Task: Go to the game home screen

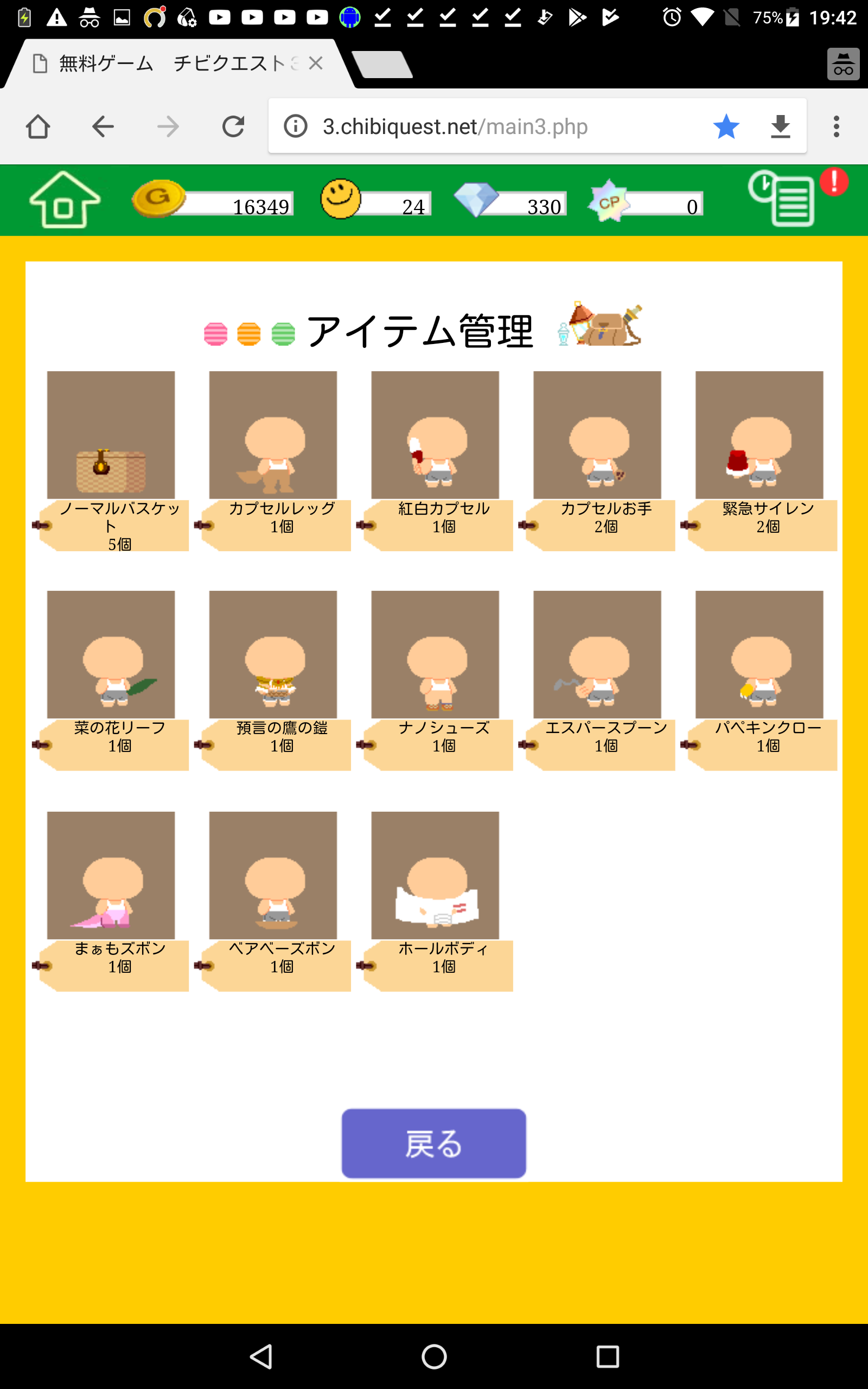Action: click(x=65, y=200)
